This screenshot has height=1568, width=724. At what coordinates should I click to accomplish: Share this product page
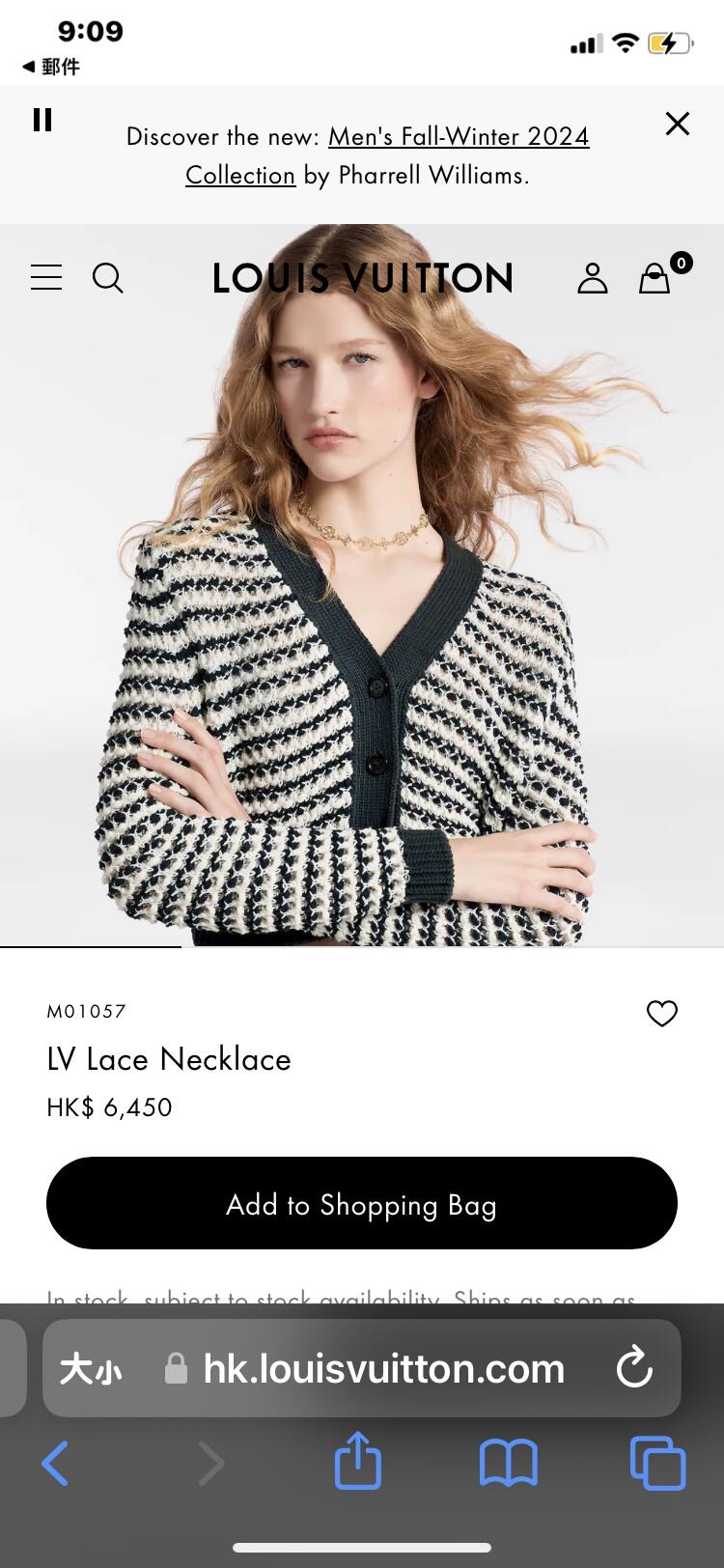tap(358, 1461)
